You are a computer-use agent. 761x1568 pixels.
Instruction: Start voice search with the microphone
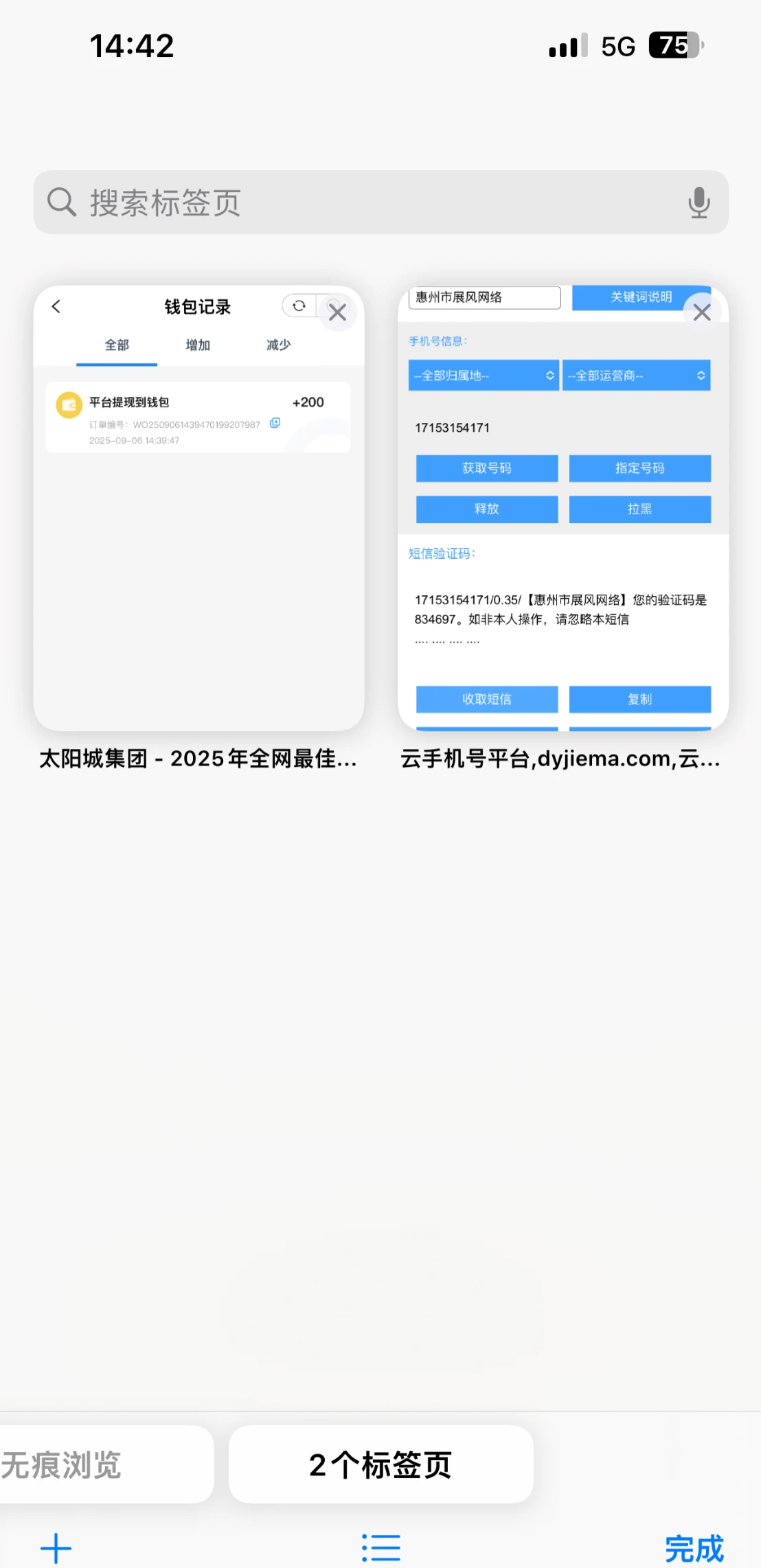698,203
